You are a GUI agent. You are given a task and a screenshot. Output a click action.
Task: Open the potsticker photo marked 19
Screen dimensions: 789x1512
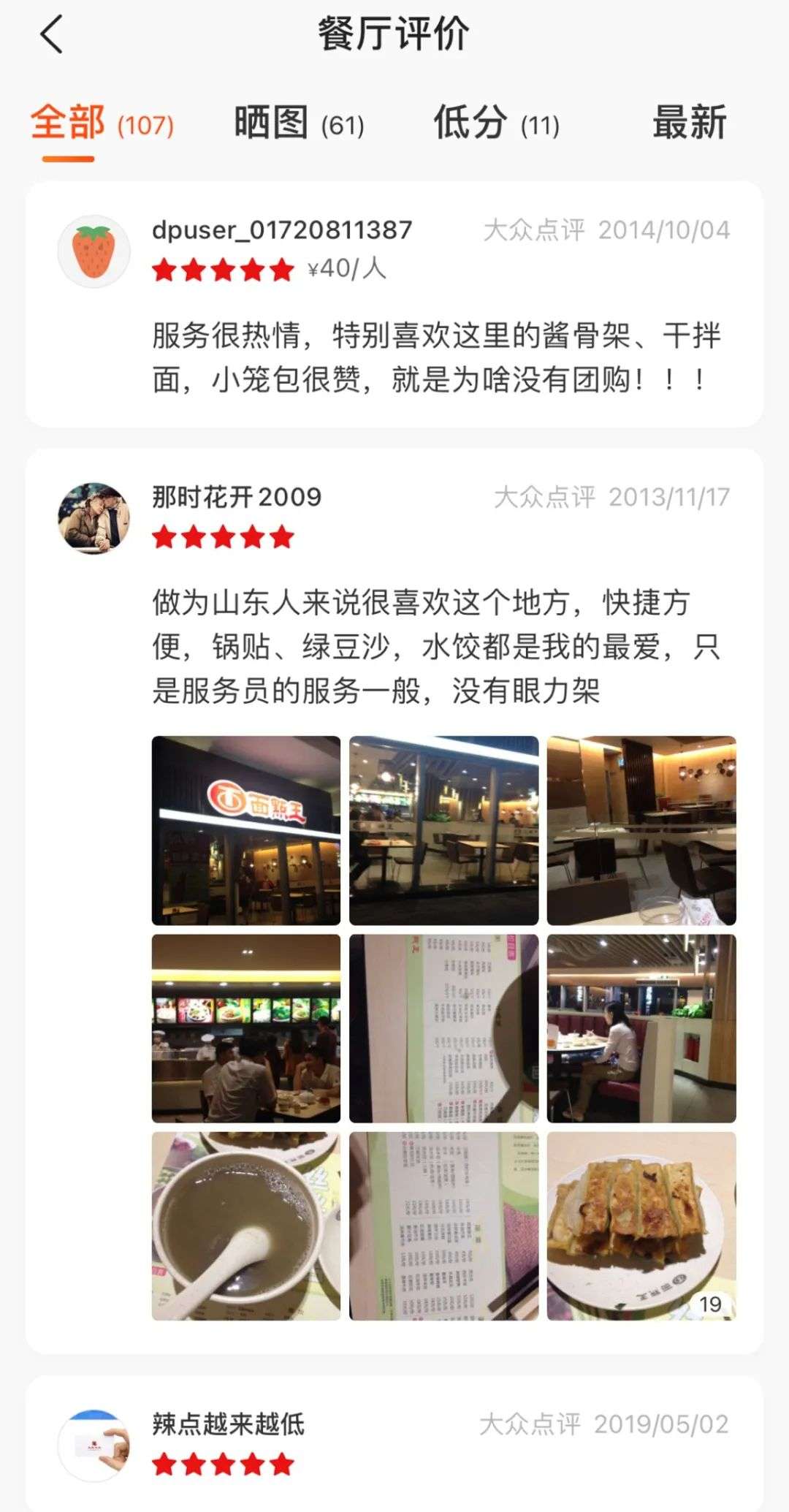pyautogui.click(x=641, y=1226)
